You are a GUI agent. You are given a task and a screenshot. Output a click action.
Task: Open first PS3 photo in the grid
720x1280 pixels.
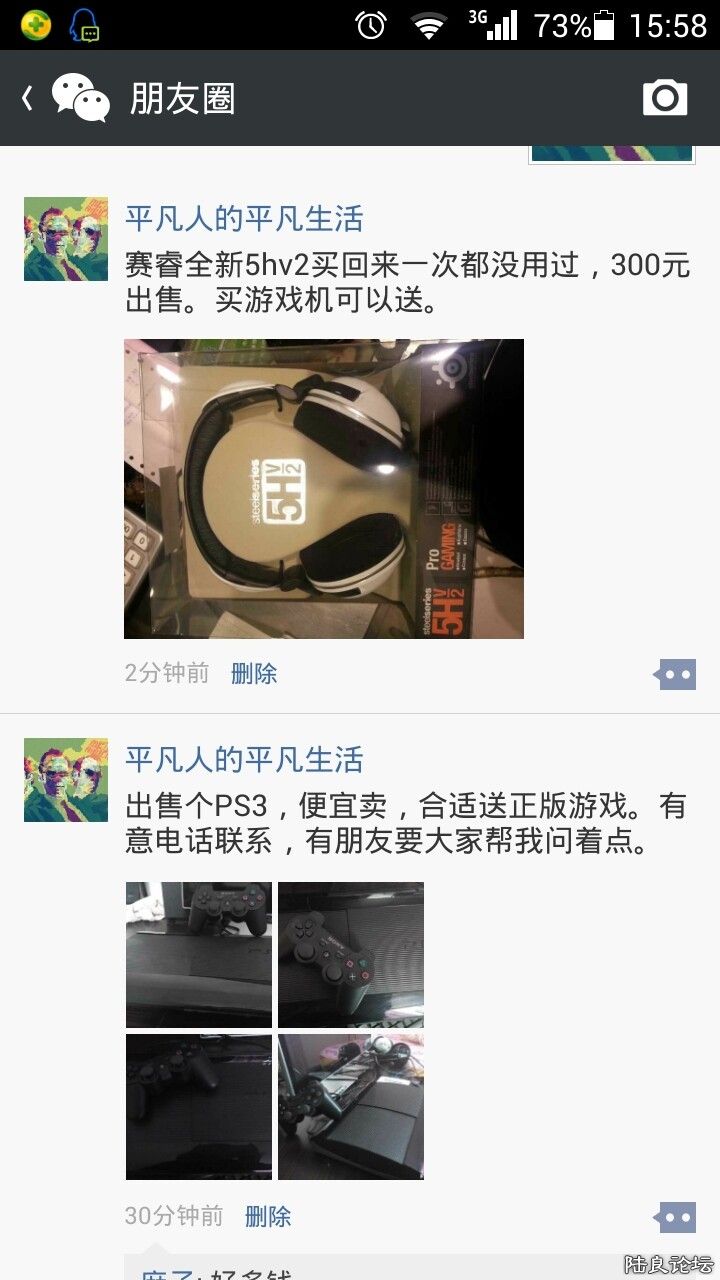point(198,954)
